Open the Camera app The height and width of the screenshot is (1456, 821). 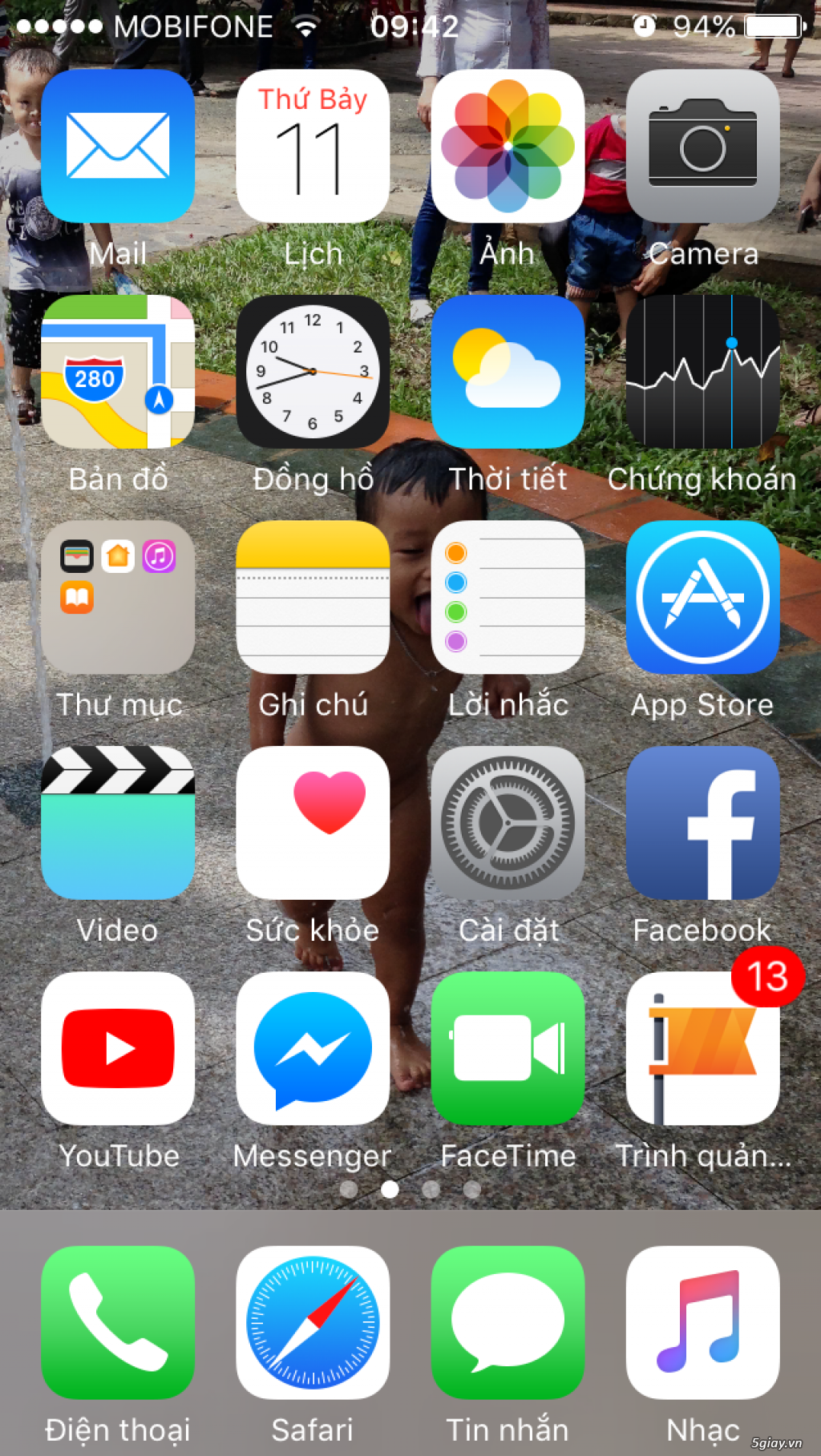pos(702,146)
